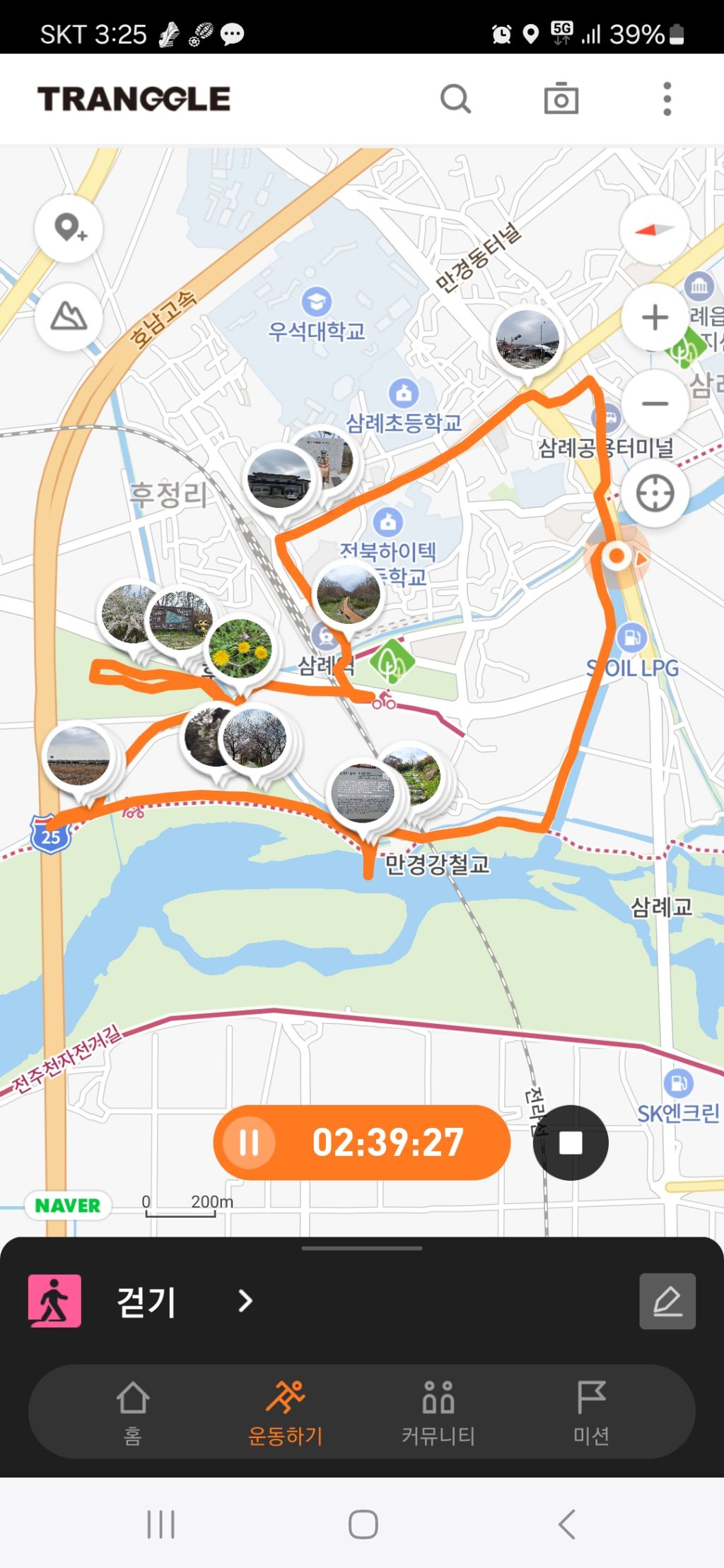
Task: Open the three-dot overflow menu
Action: pyautogui.click(x=667, y=99)
